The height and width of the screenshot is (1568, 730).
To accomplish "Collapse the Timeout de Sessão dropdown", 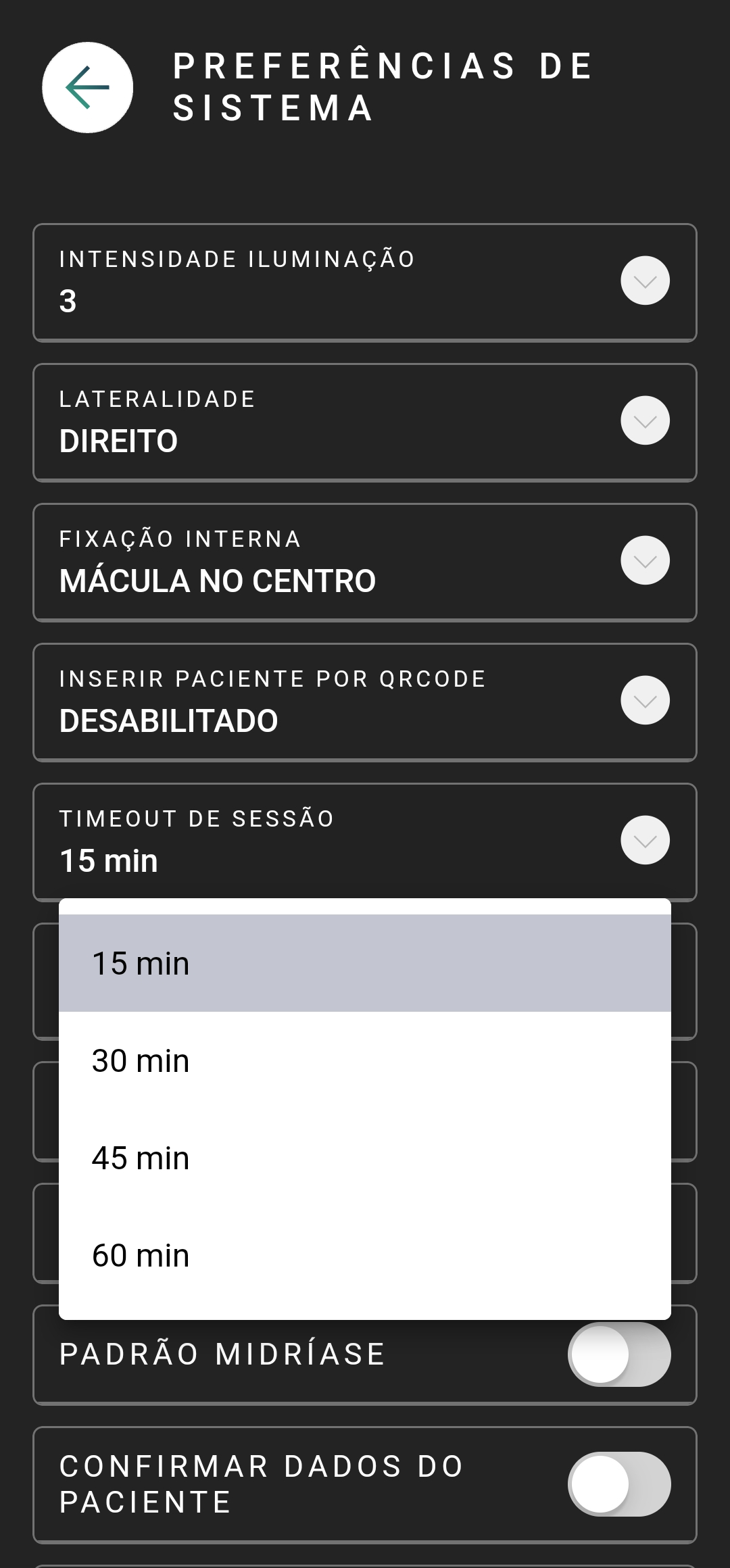I will (x=645, y=840).
